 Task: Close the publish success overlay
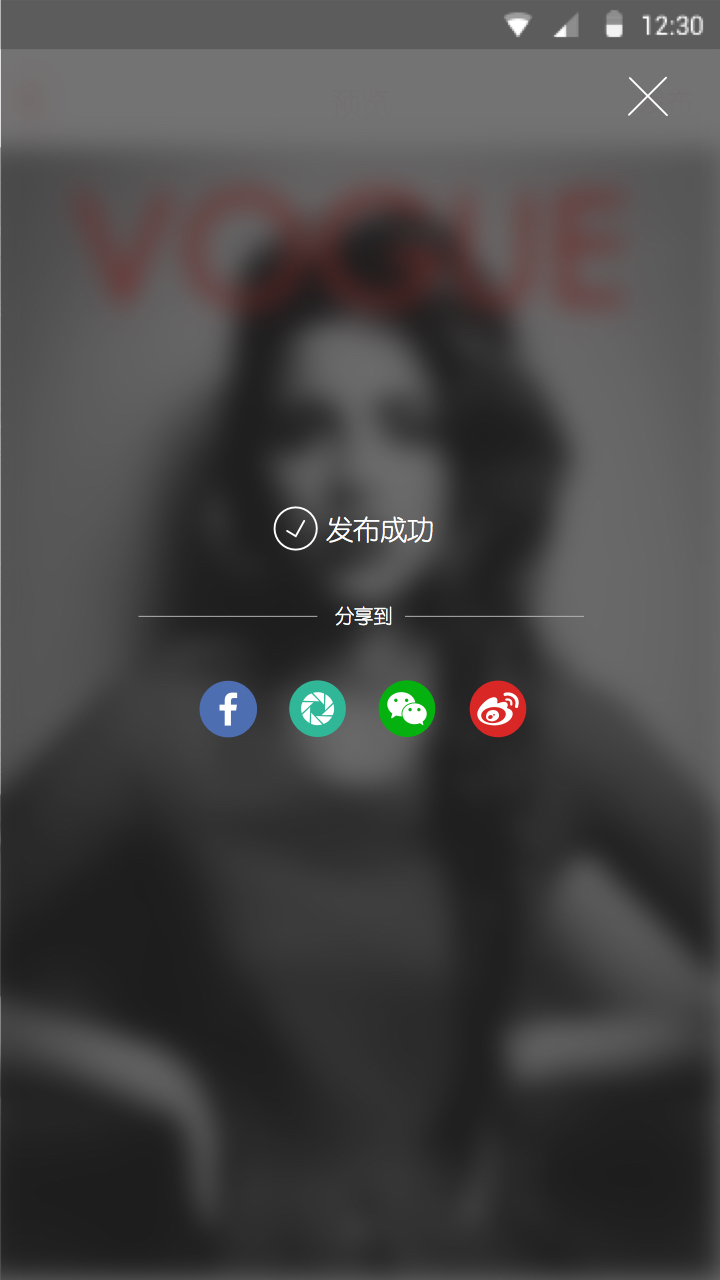pyautogui.click(x=647, y=97)
